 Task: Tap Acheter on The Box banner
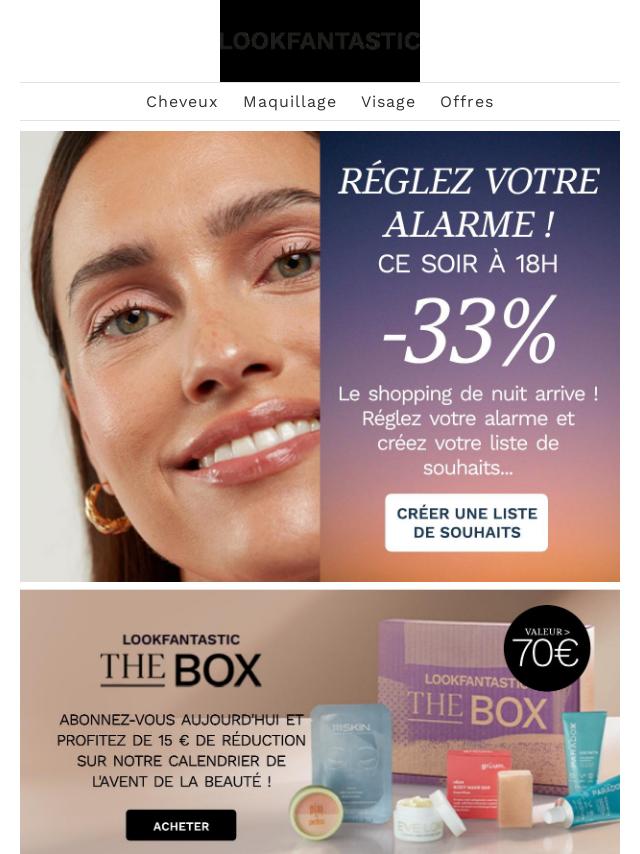181,826
